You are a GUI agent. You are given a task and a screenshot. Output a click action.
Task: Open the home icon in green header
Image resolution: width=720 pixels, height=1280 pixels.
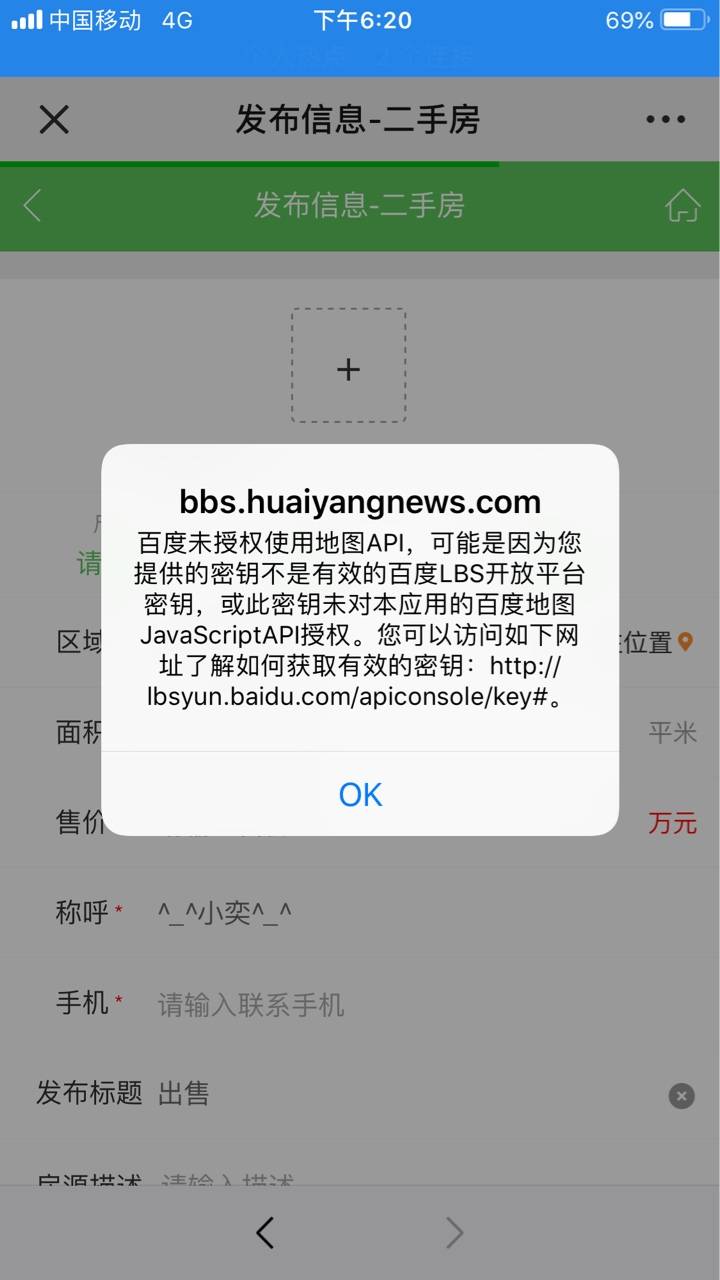click(683, 206)
